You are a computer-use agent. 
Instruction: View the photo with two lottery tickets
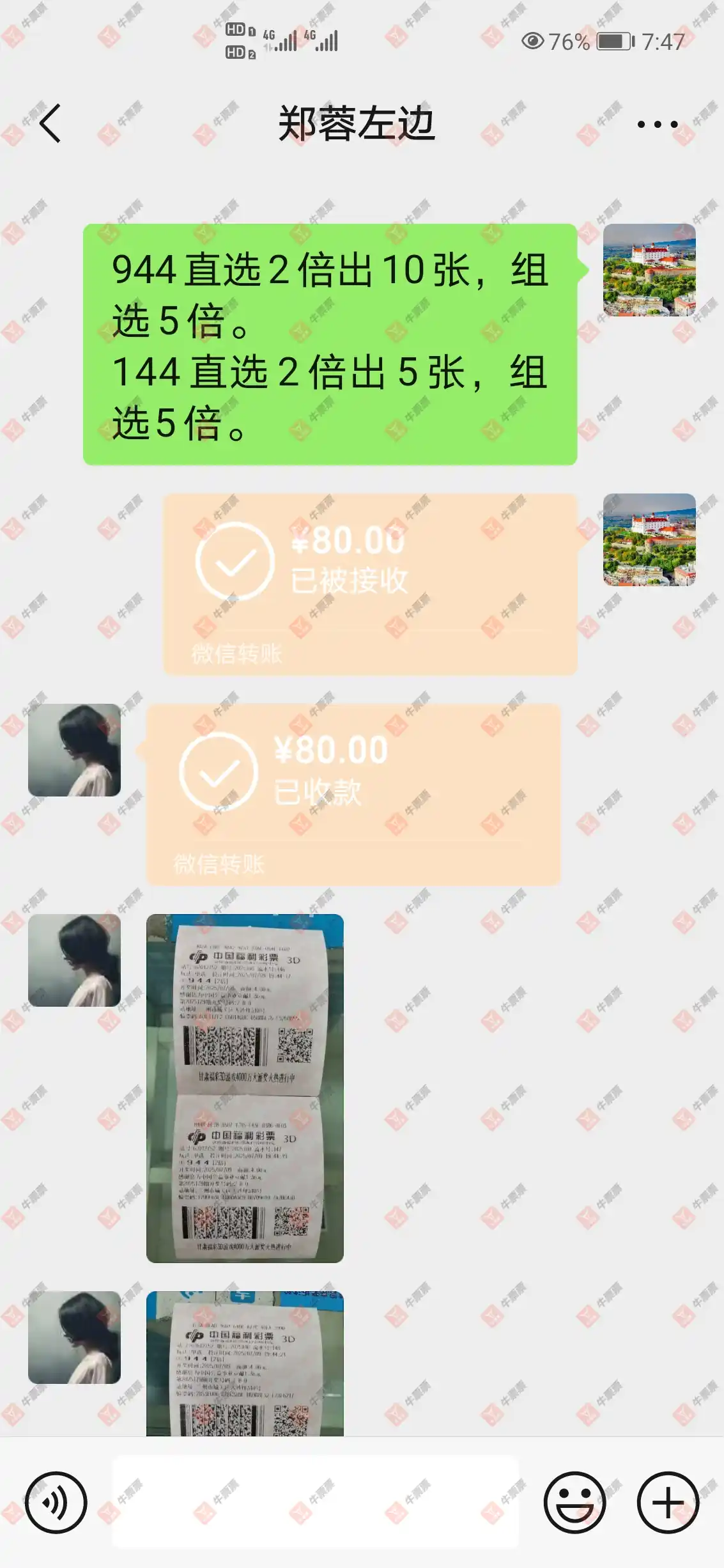(245, 1088)
